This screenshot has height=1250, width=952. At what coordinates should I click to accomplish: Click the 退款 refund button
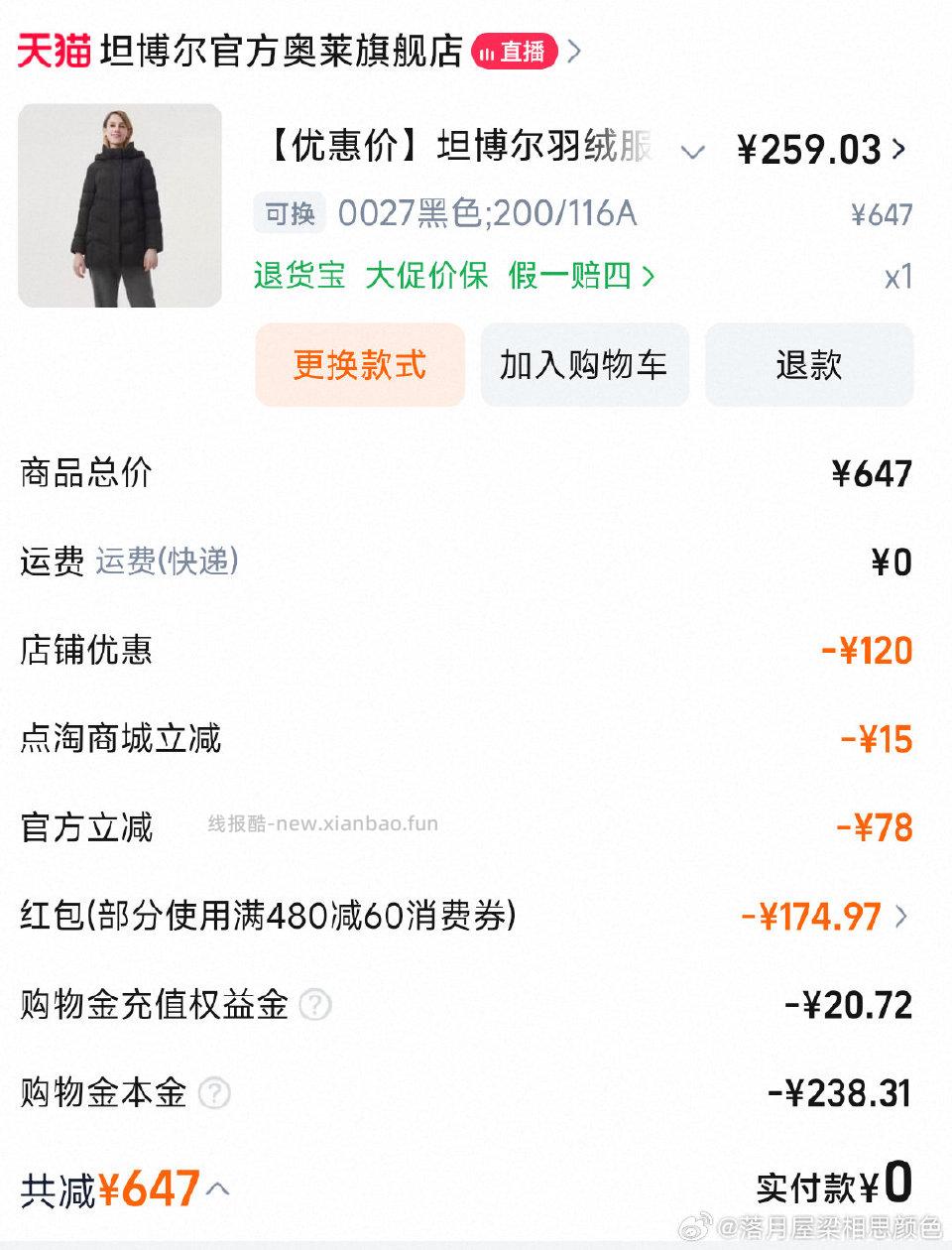[x=809, y=365]
